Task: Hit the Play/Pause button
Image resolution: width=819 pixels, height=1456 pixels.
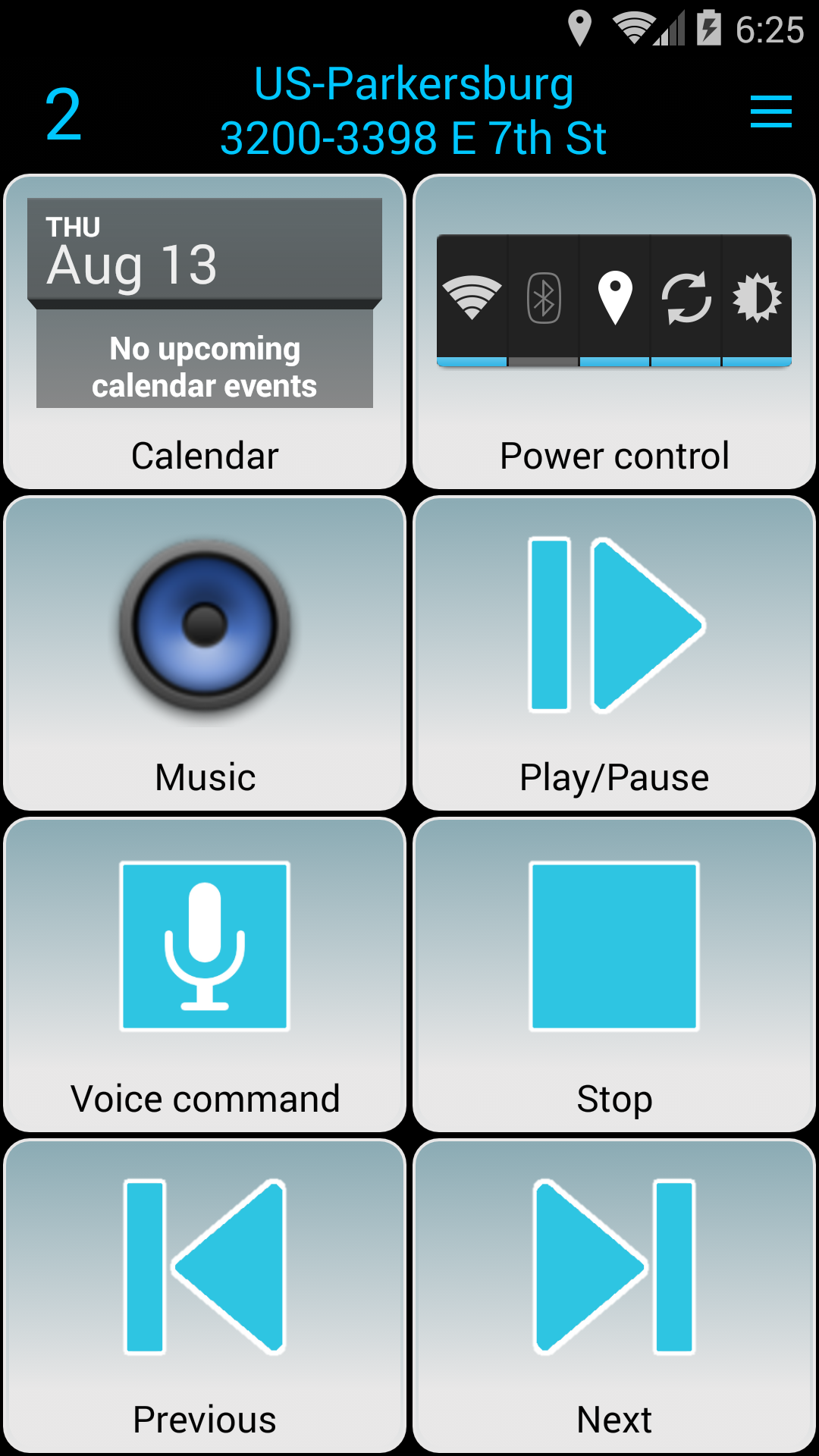Action: (614, 654)
